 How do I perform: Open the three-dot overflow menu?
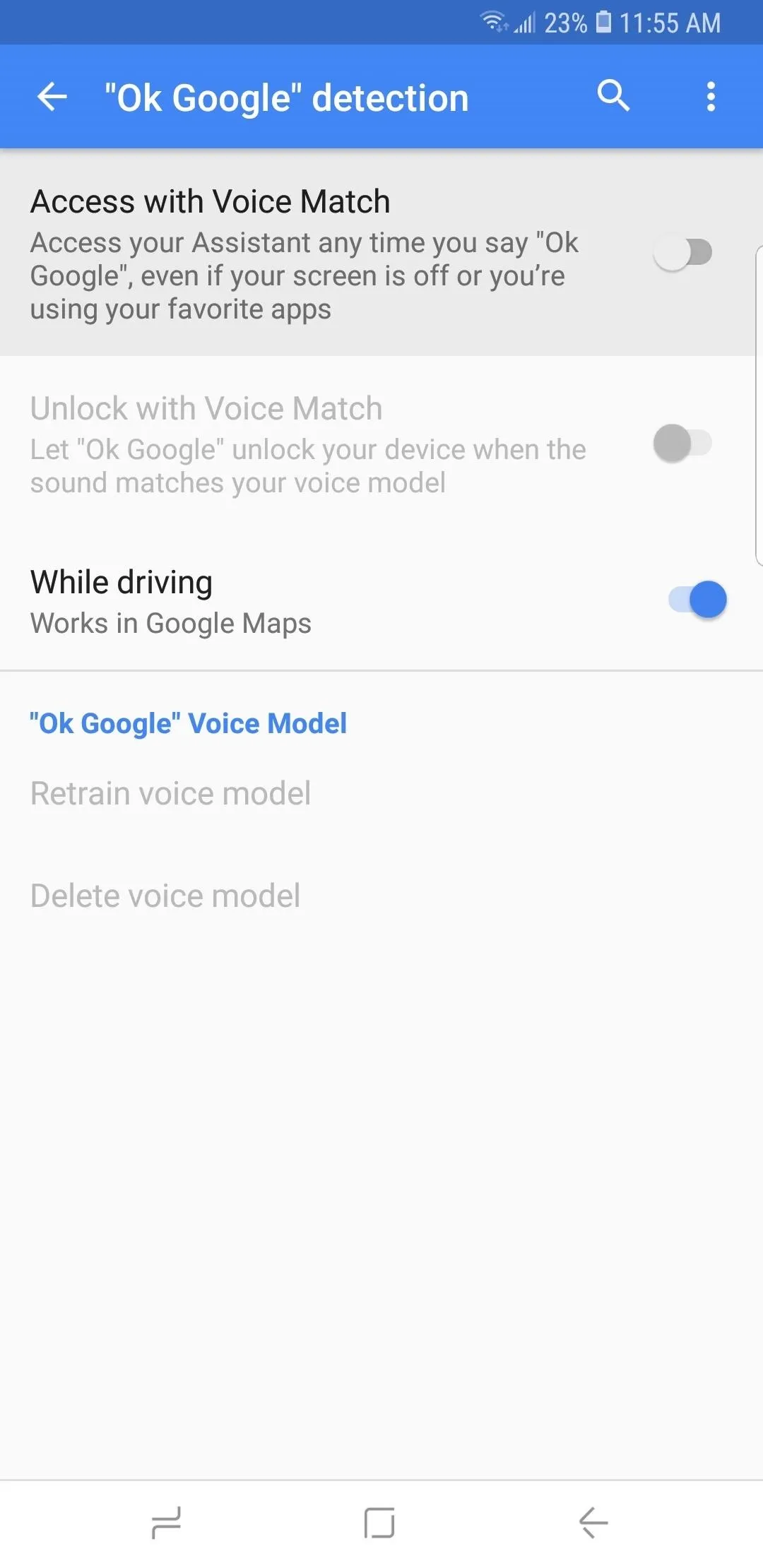coord(711,97)
